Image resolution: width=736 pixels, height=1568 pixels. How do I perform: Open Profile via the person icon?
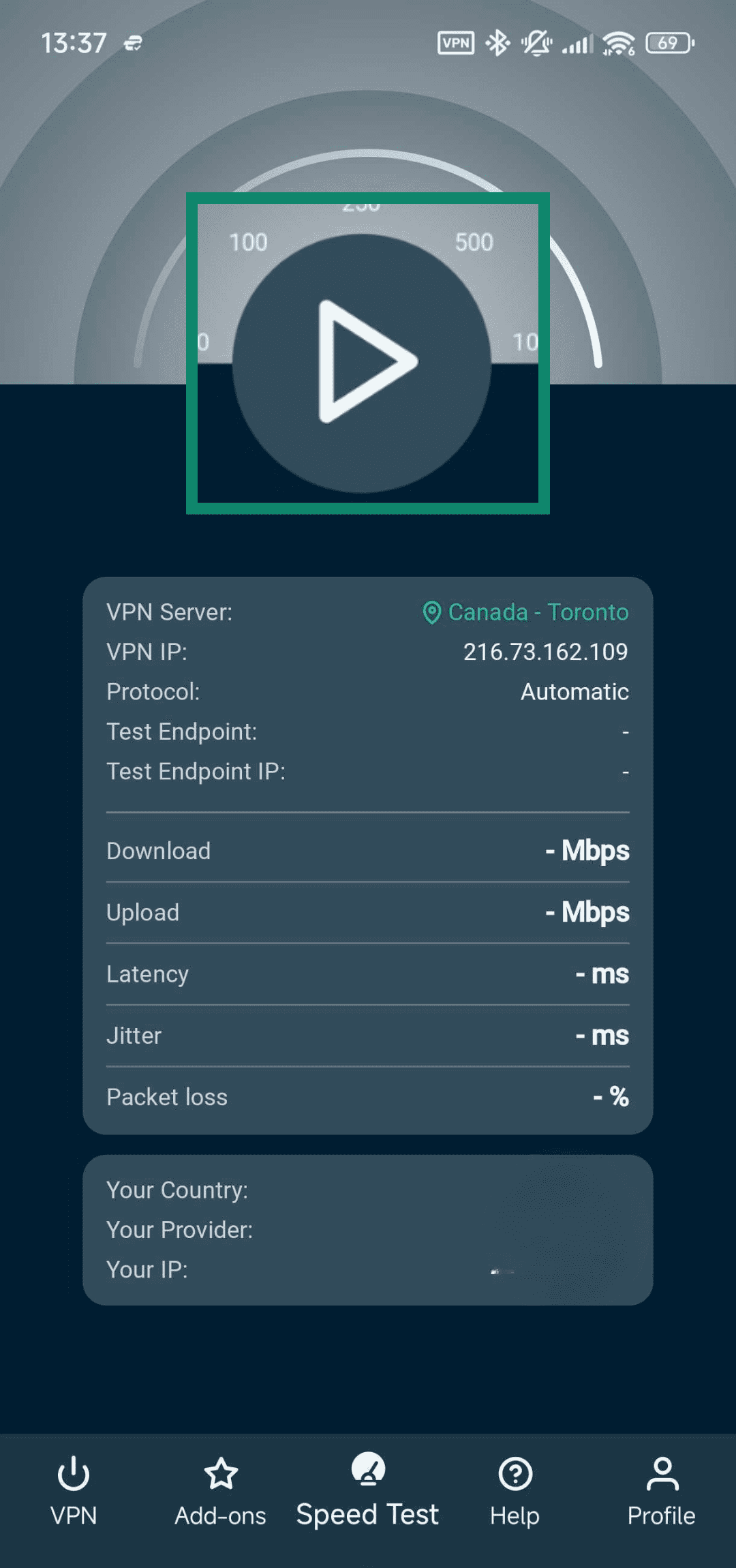[x=662, y=1473]
